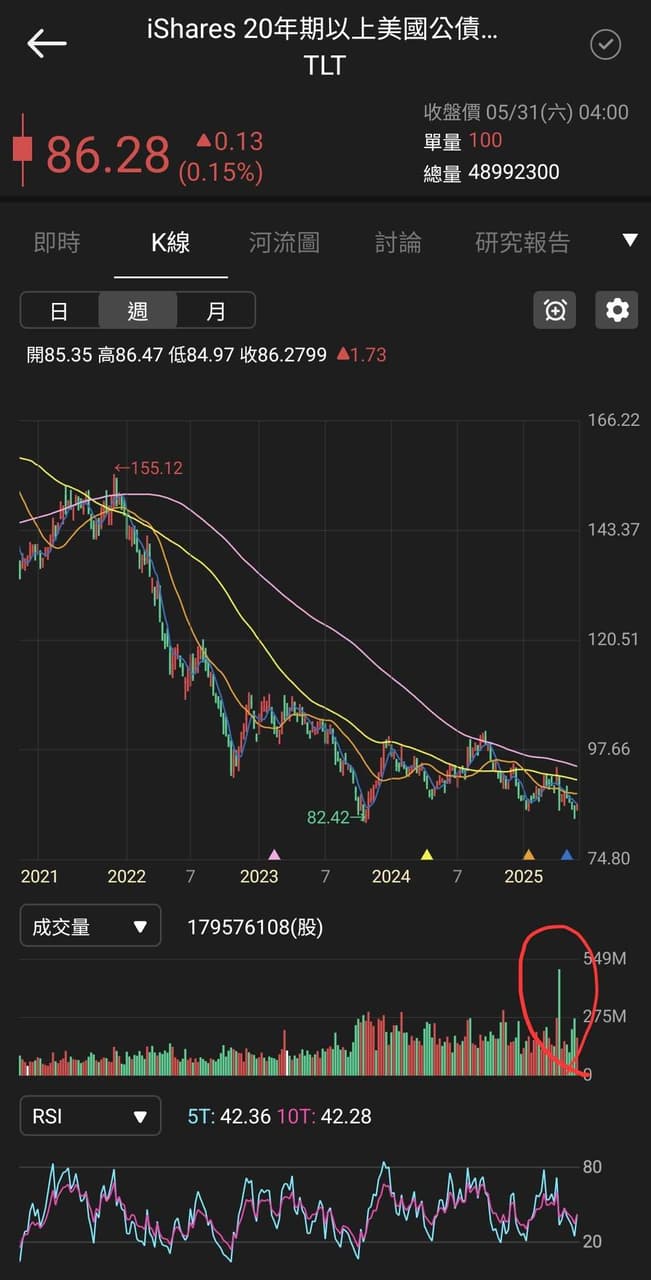Open chart settings gear icon
This screenshot has width=651, height=1280.
pyautogui.click(x=617, y=310)
